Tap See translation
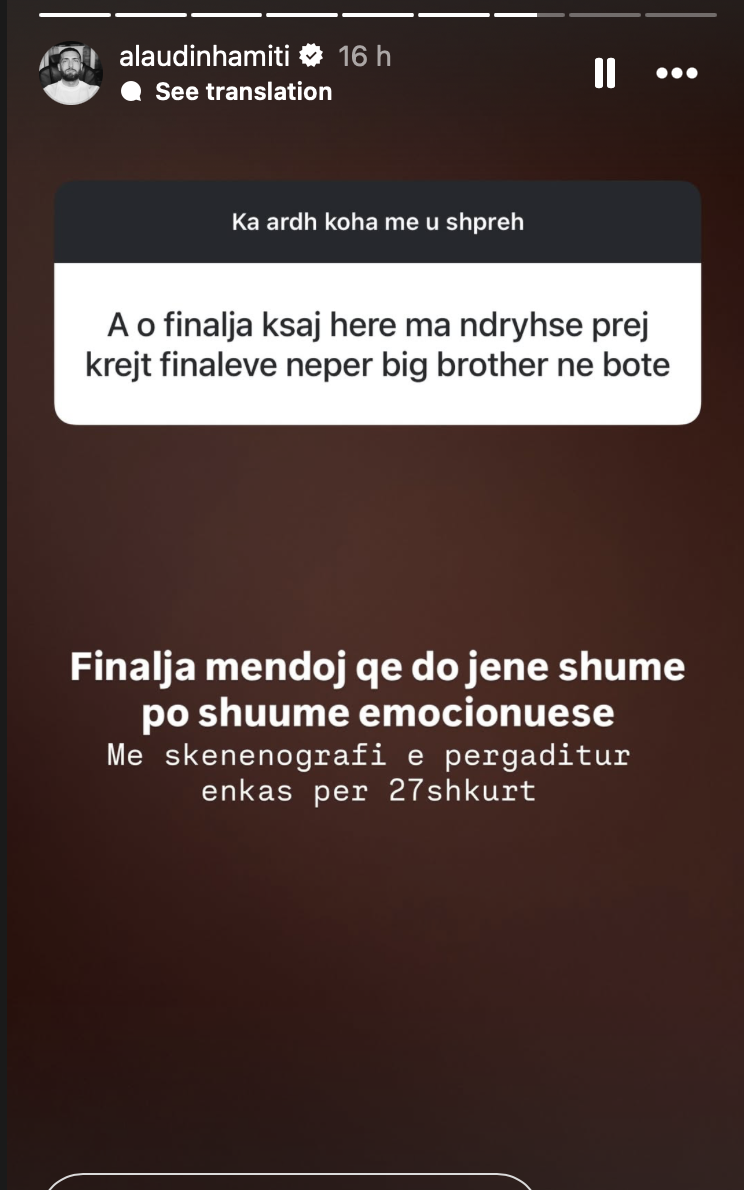 pos(243,92)
